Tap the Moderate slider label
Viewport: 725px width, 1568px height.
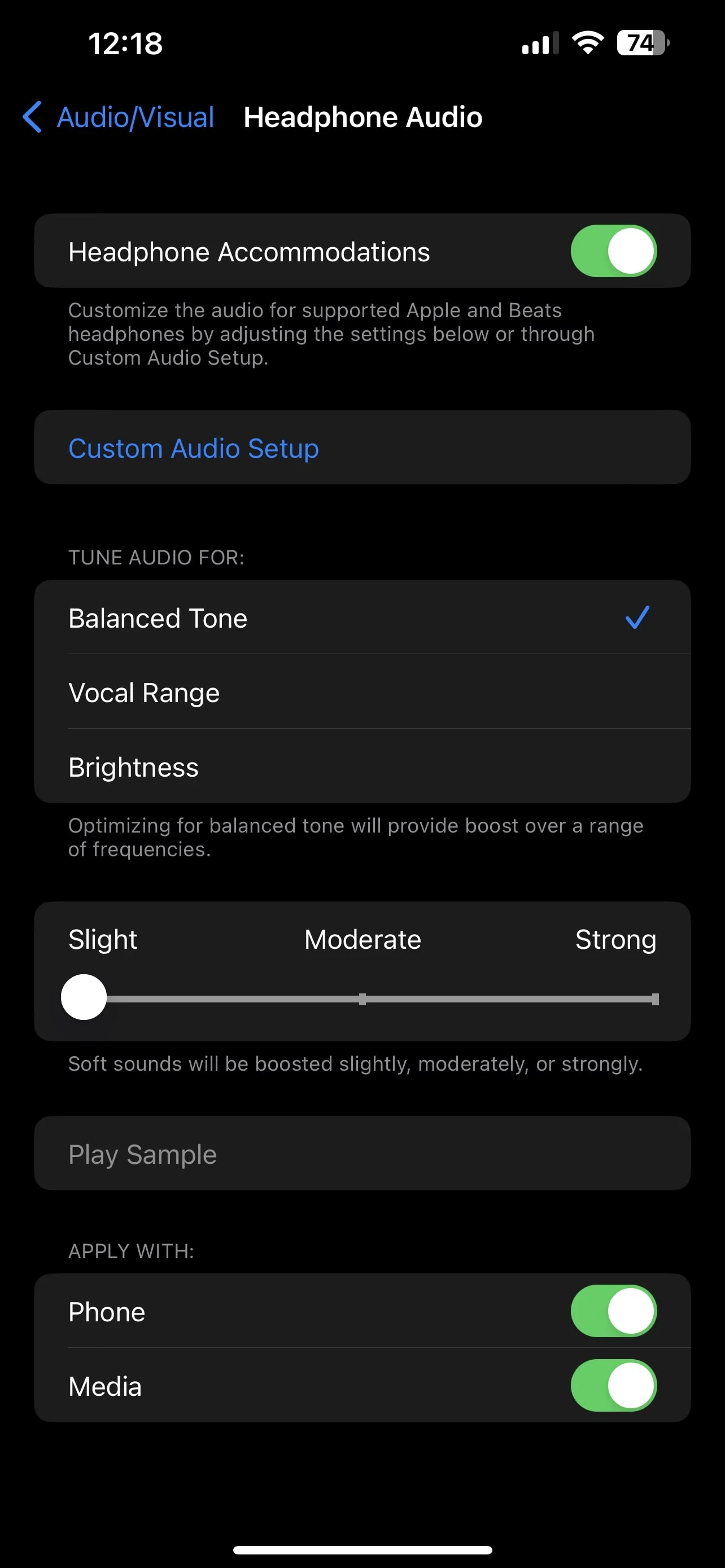(362, 939)
